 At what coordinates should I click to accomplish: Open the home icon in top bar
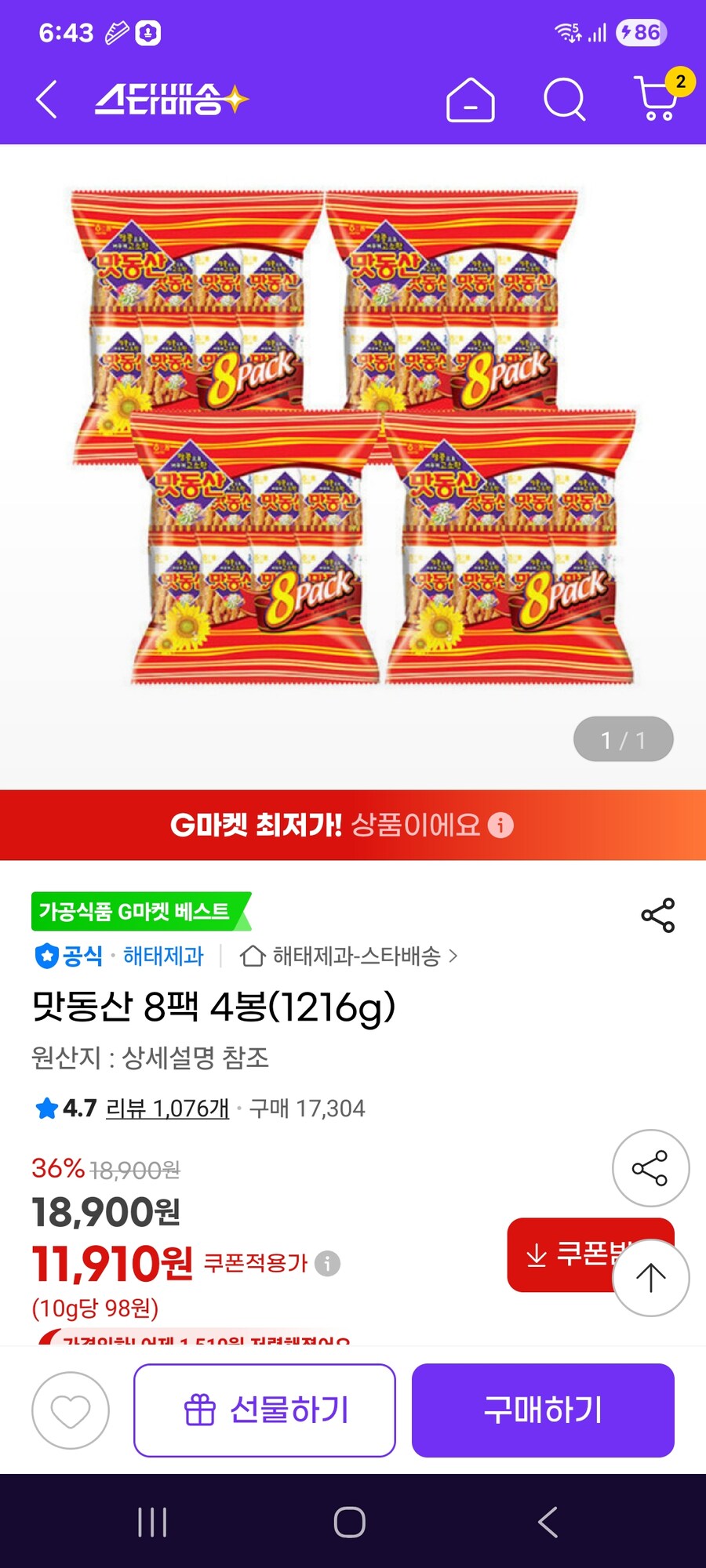tap(471, 99)
